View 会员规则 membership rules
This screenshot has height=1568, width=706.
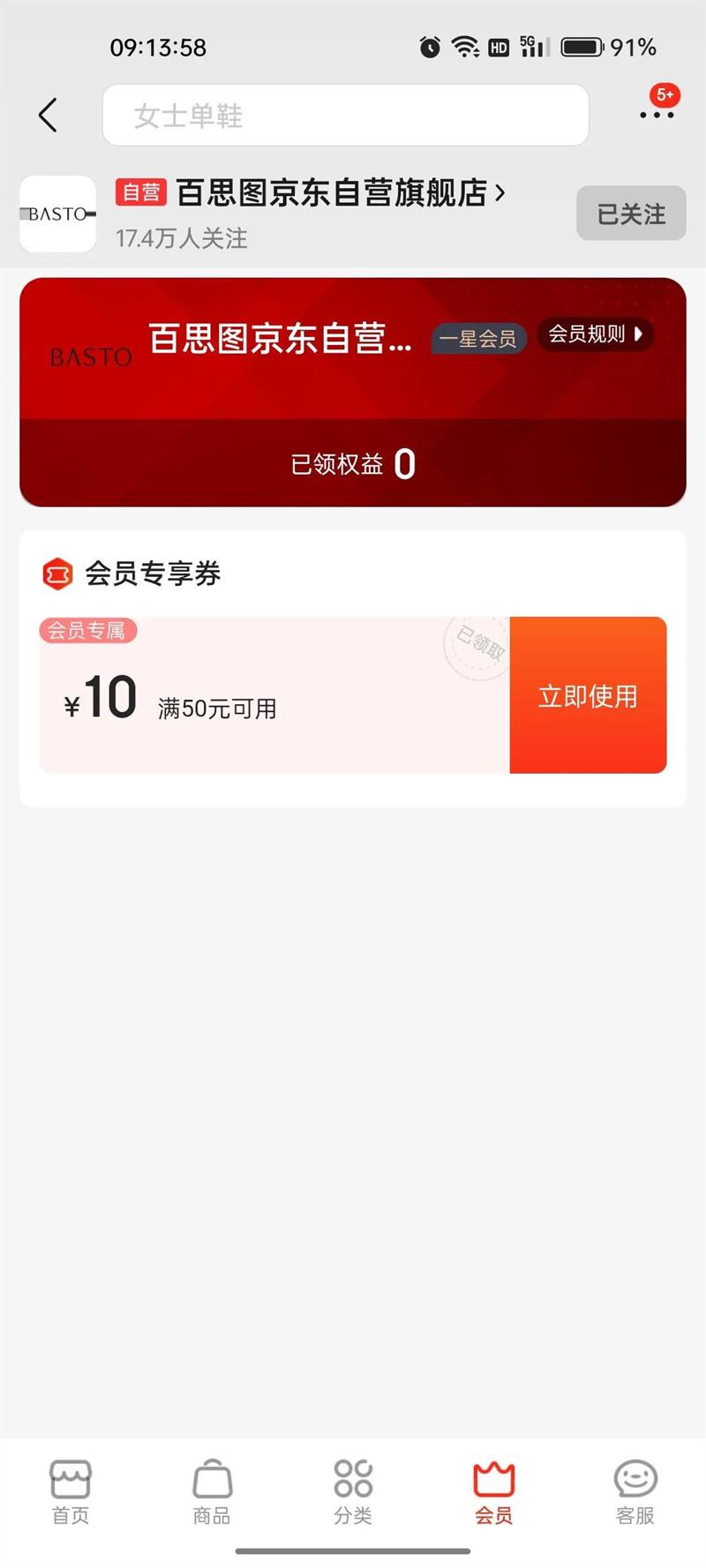click(595, 334)
